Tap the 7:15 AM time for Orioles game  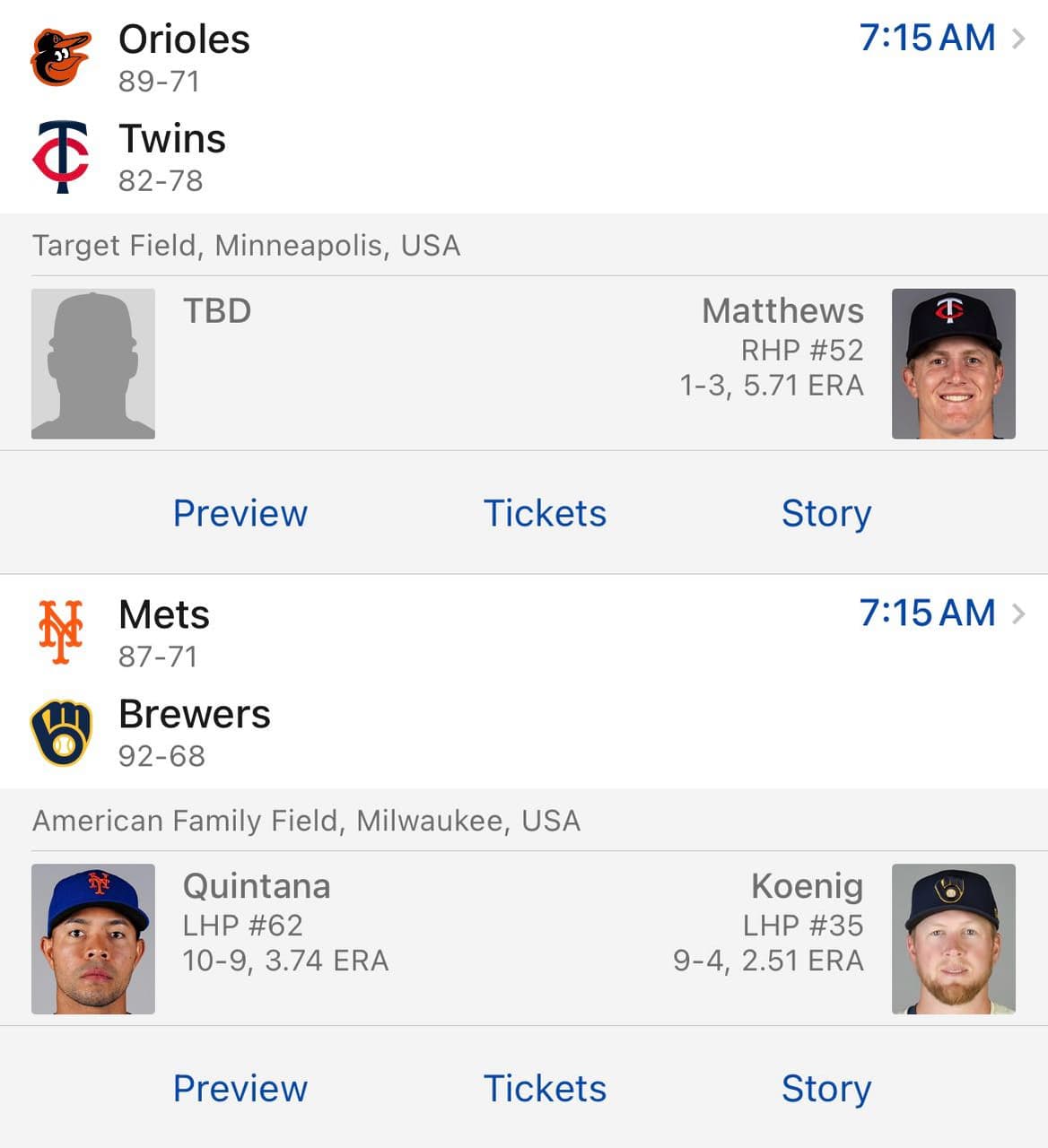[929, 38]
